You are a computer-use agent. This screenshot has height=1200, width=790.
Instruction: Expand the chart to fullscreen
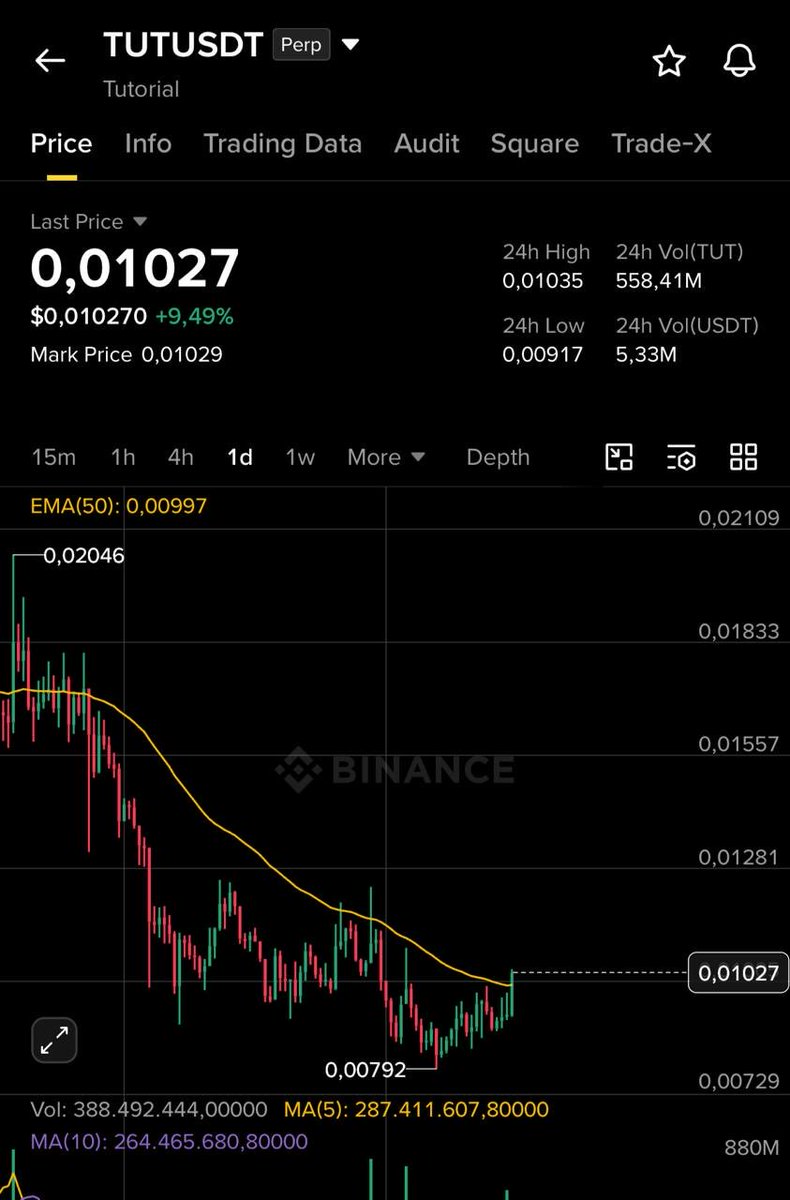point(54,1041)
